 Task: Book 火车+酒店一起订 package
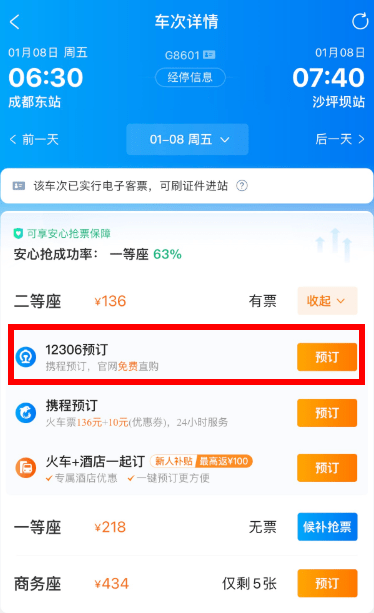327,468
